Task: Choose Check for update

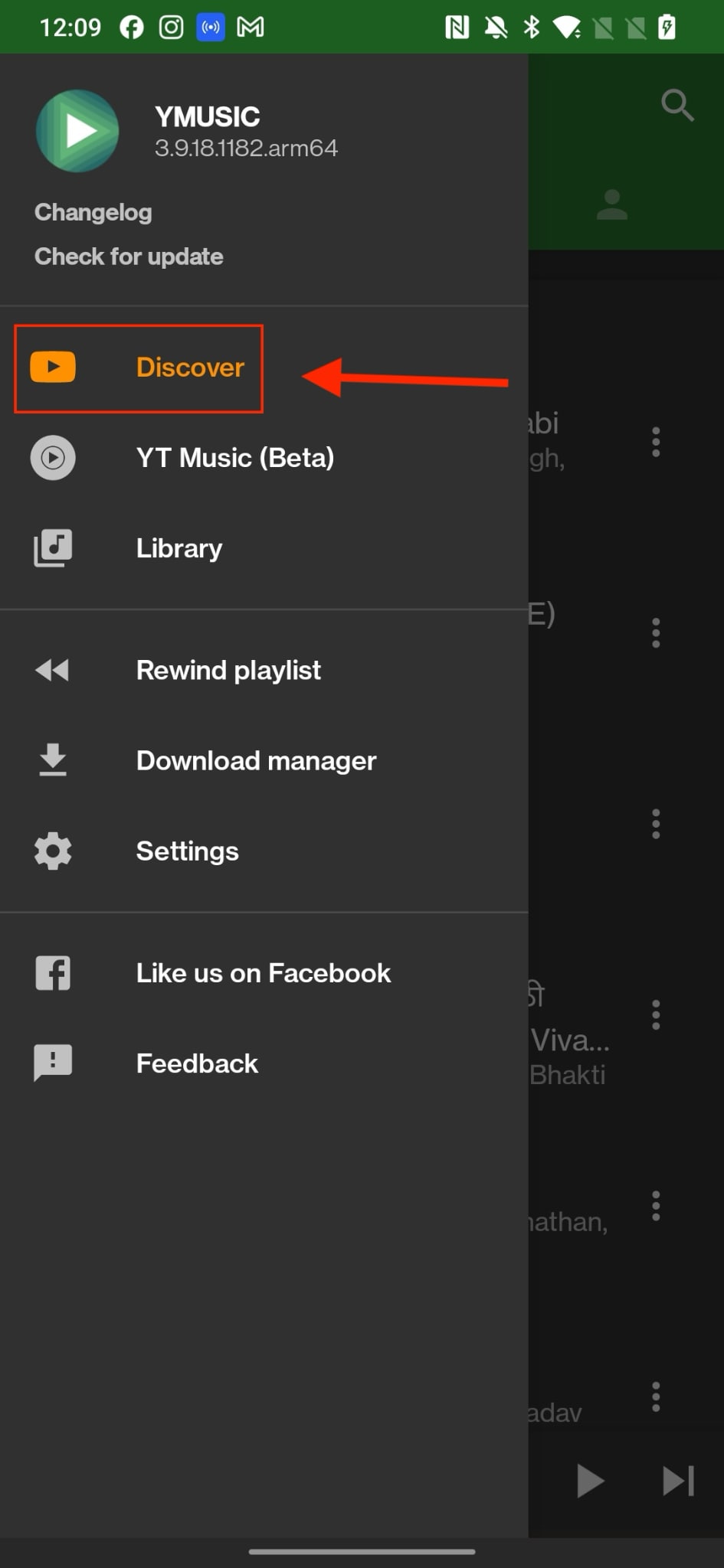Action: (128, 256)
